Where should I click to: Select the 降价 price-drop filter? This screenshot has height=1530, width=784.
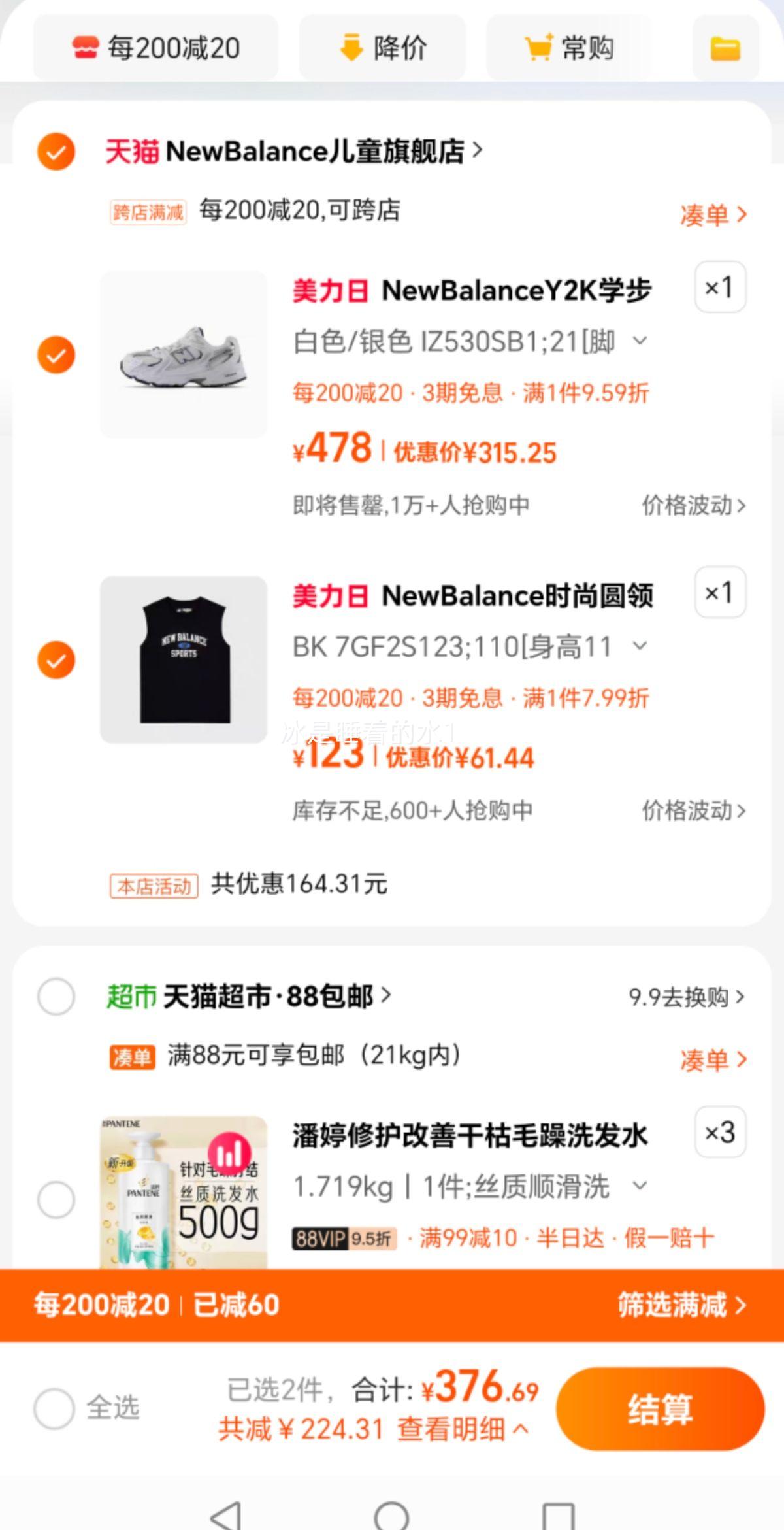tap(383, 47)
